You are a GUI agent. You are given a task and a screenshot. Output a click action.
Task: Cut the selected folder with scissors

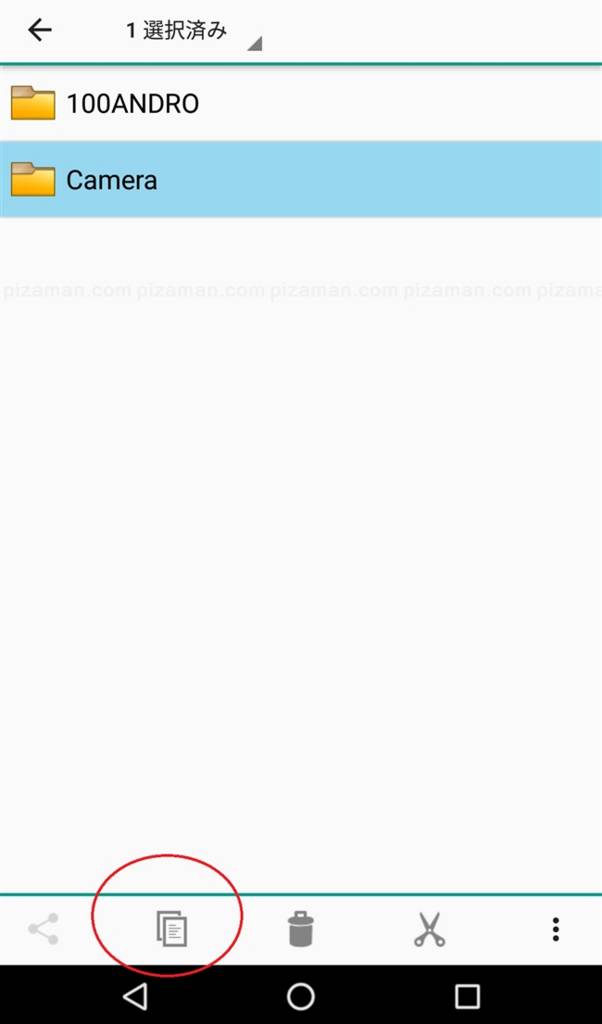click(429, 930)
